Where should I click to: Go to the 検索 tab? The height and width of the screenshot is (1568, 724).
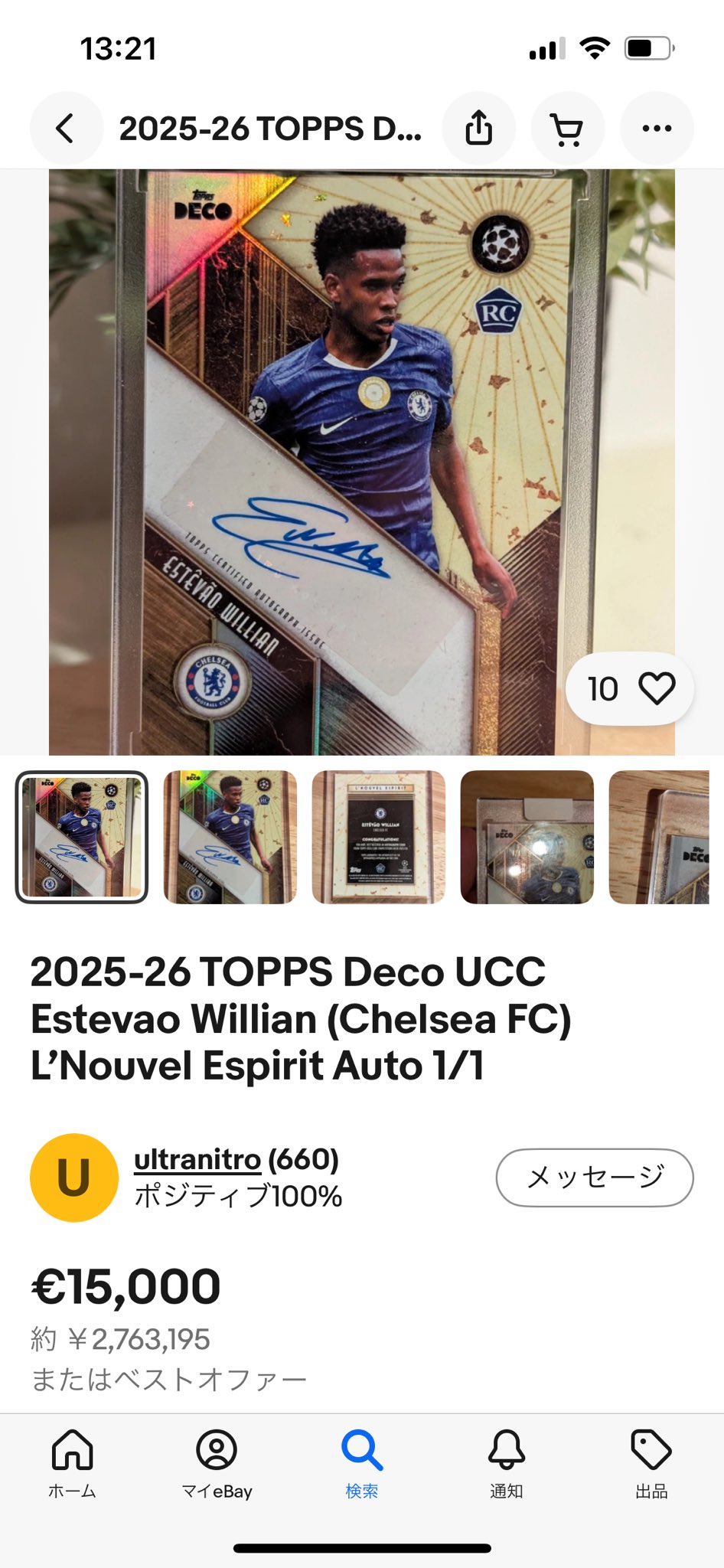[361, 1463]
